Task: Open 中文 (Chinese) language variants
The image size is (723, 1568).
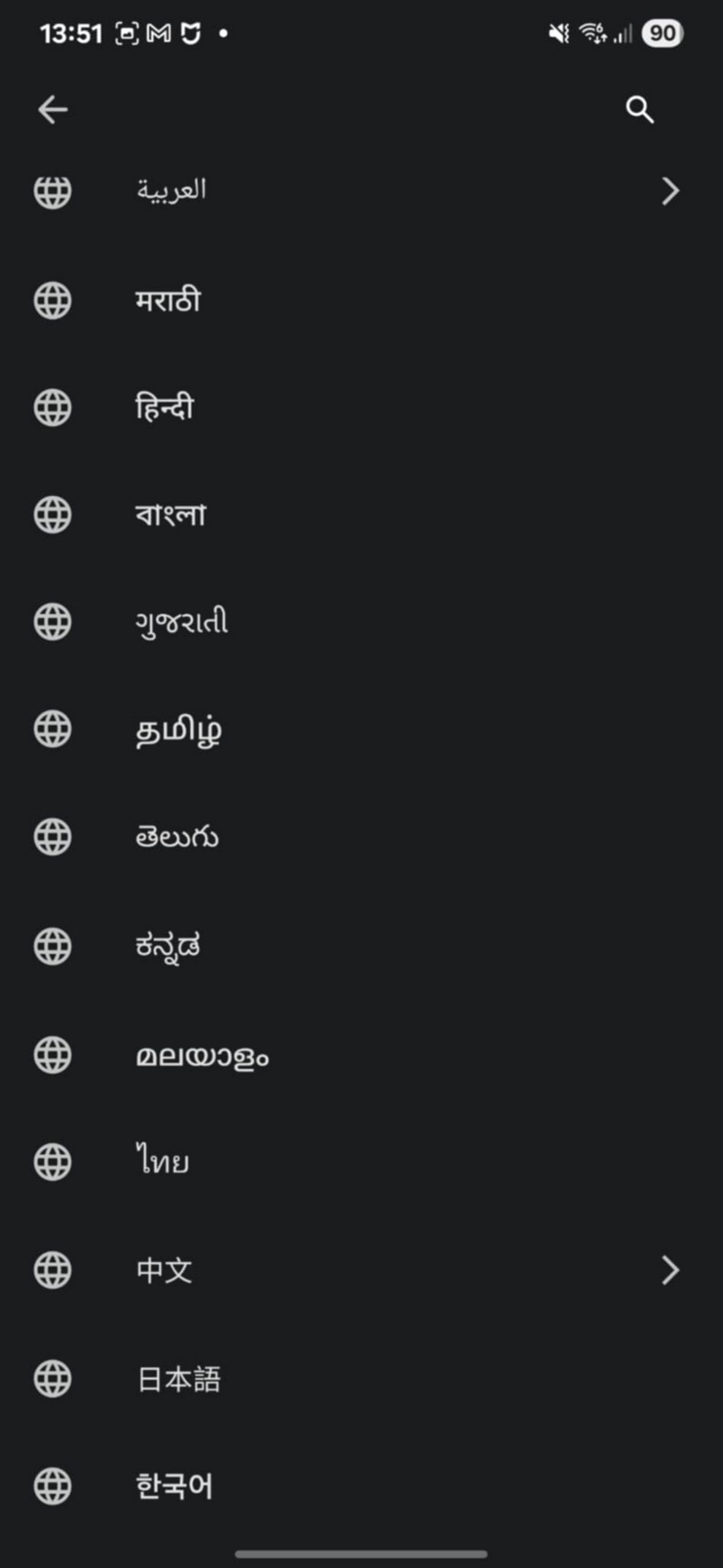Action: 361,1270
